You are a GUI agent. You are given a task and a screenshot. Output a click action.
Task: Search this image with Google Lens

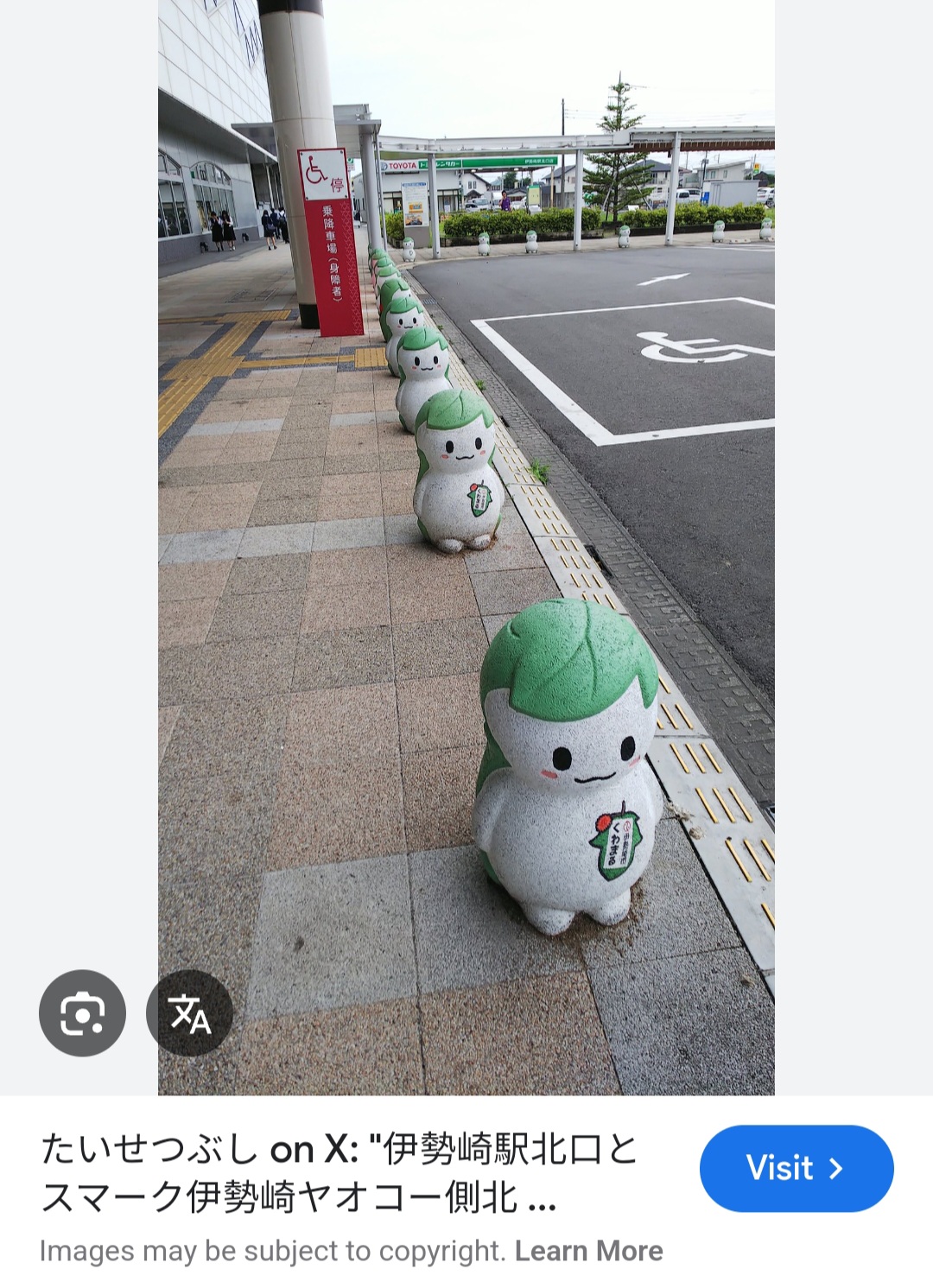(82, 1012)
